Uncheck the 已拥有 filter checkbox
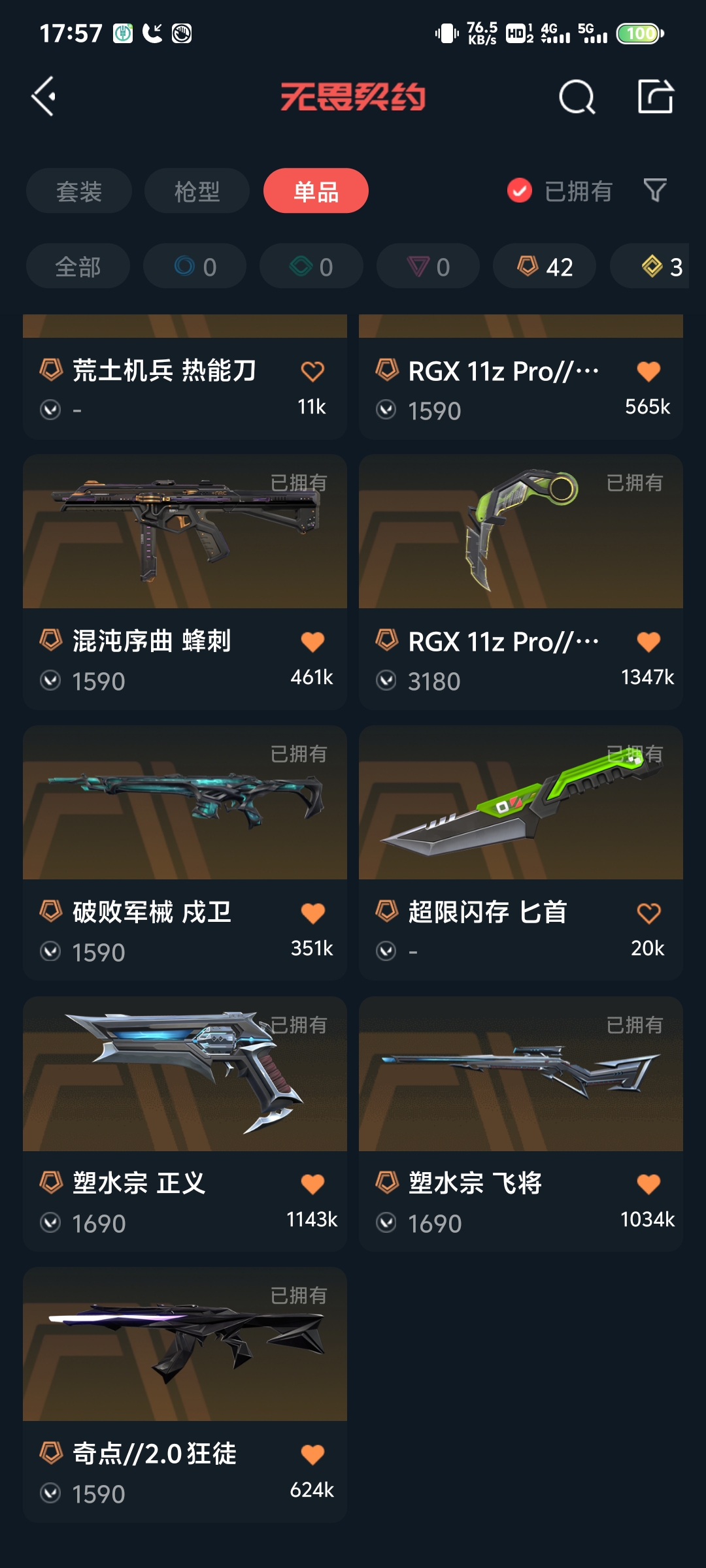 click(520, 191)
